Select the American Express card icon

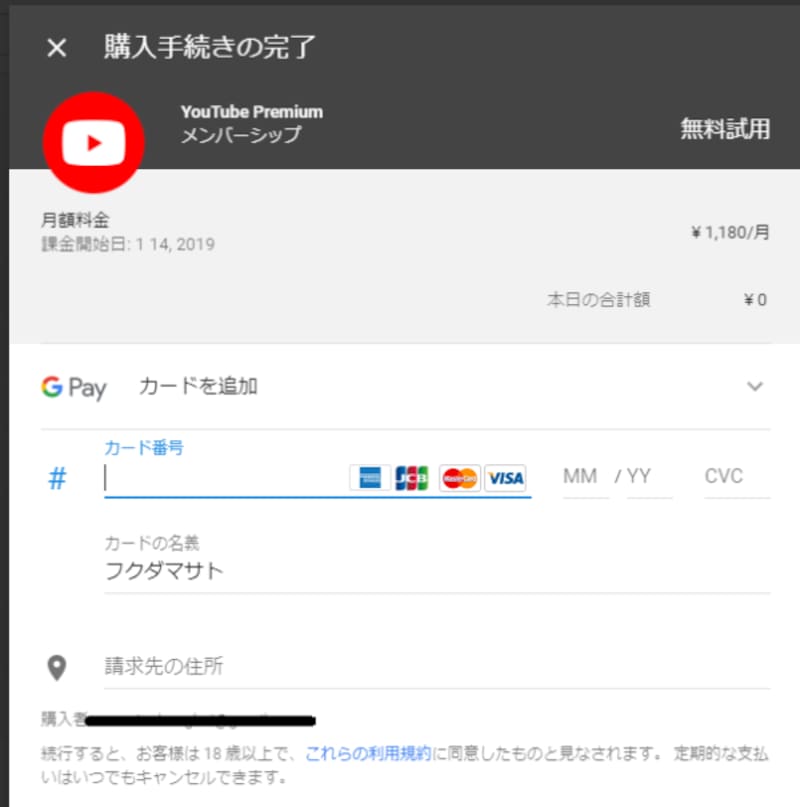[370, 479]
